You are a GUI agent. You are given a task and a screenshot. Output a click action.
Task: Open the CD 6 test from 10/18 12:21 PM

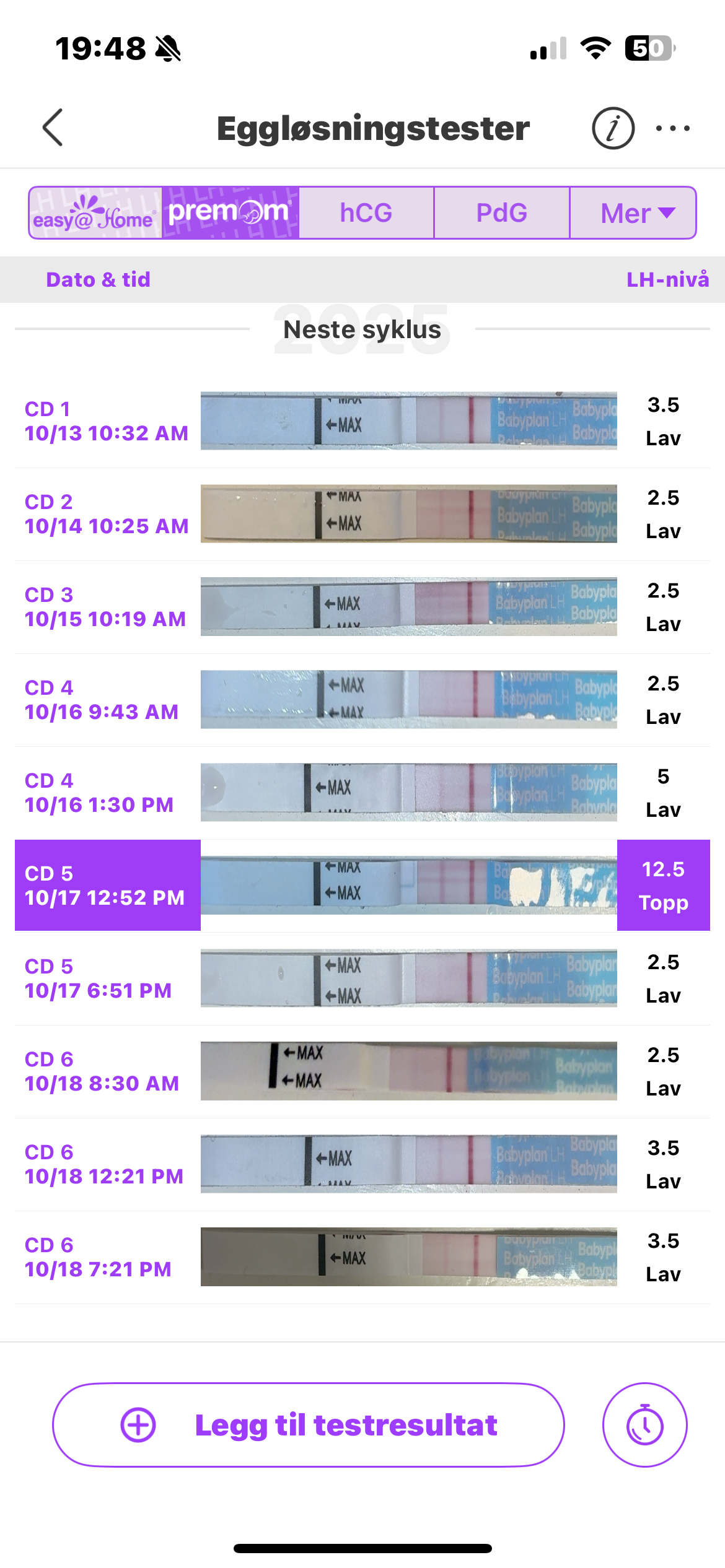[362, 1164]
